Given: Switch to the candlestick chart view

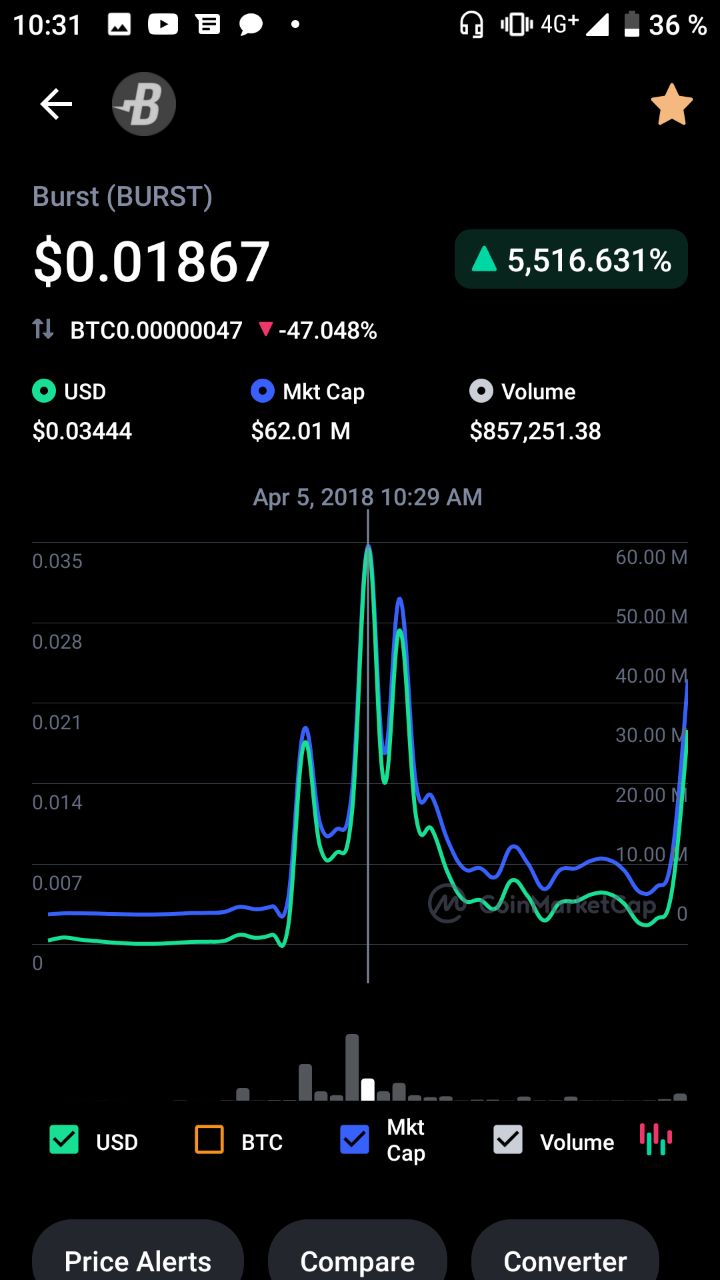Looking at the screenshot, I should coord(656,1140).
